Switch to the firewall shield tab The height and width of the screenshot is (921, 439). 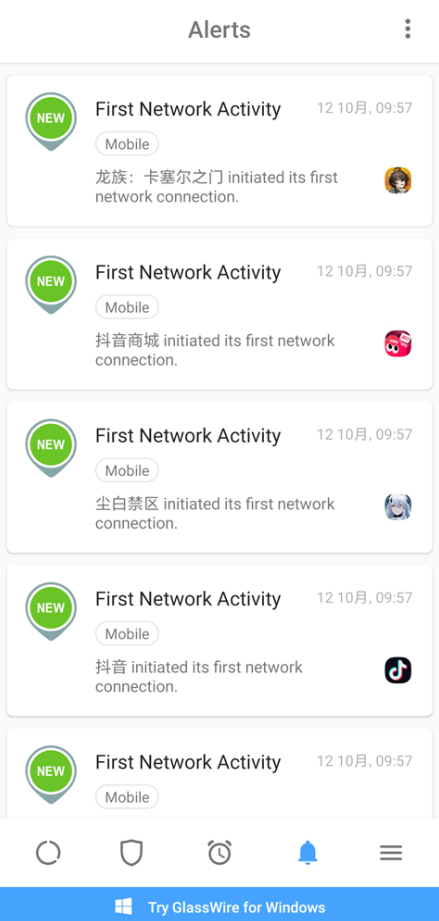click(131, 852)
